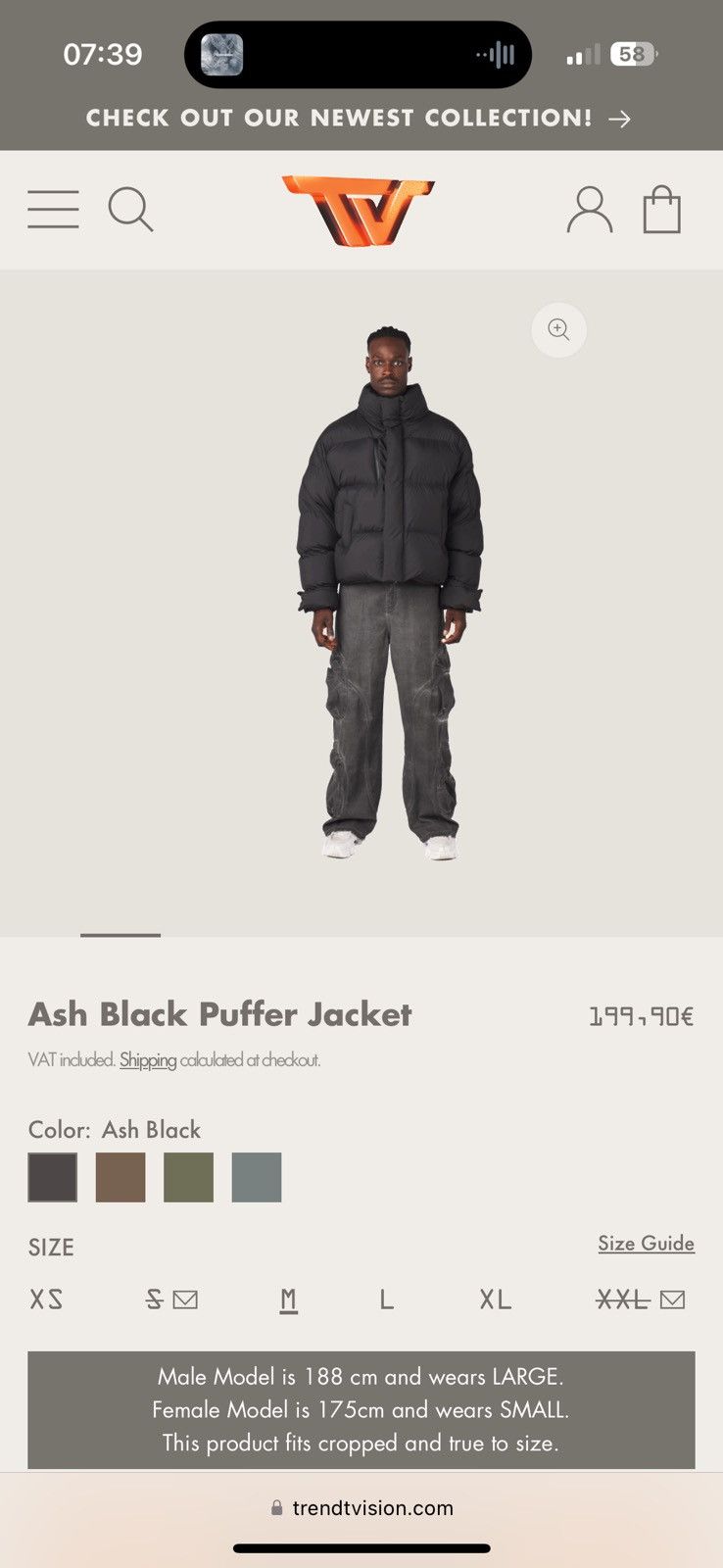Open the shopping bag
The height and width of the screenshot is (1568, 723).
661,210
